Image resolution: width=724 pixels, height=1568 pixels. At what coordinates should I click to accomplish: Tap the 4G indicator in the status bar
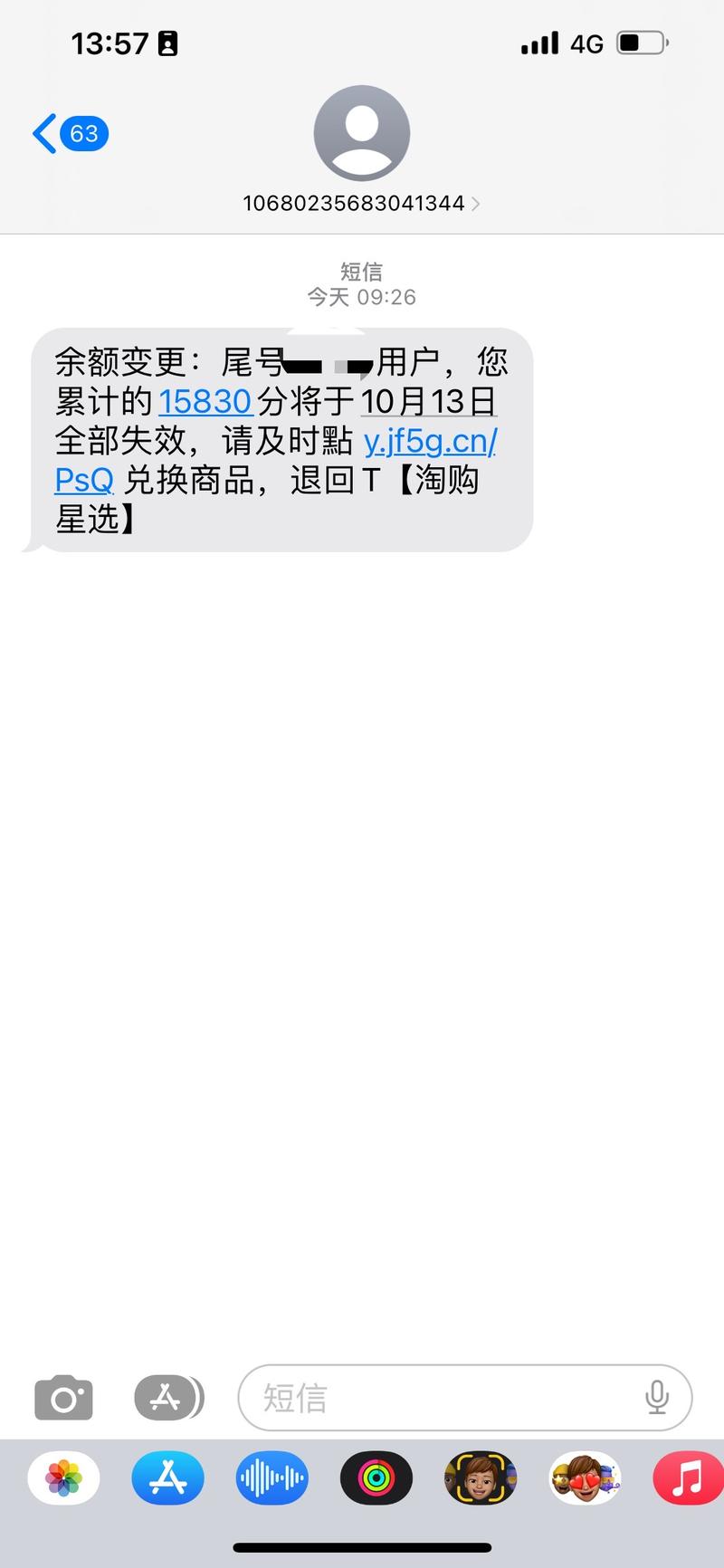coord(586,42)
